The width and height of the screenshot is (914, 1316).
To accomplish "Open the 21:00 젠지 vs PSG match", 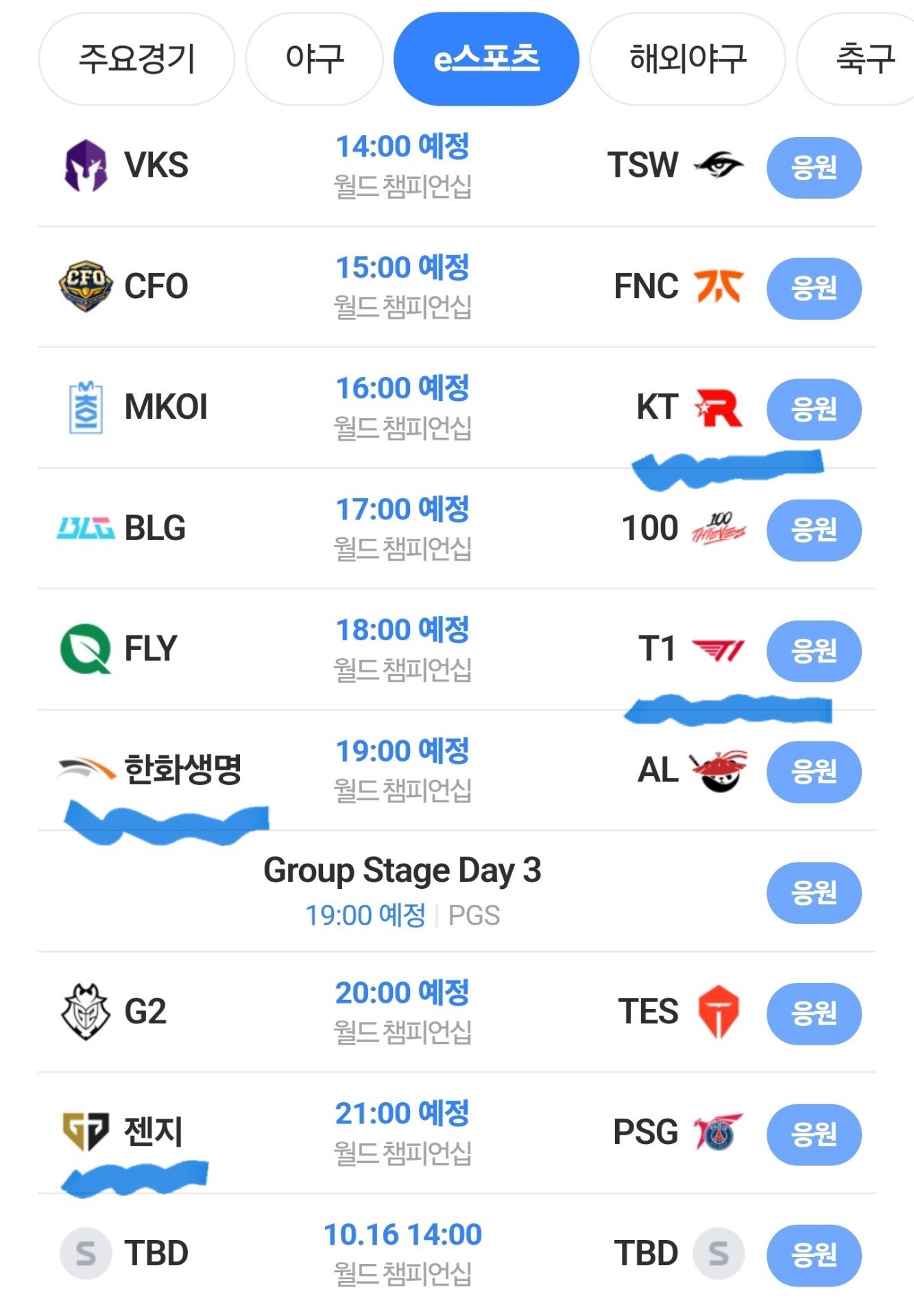I will 402,1132.
